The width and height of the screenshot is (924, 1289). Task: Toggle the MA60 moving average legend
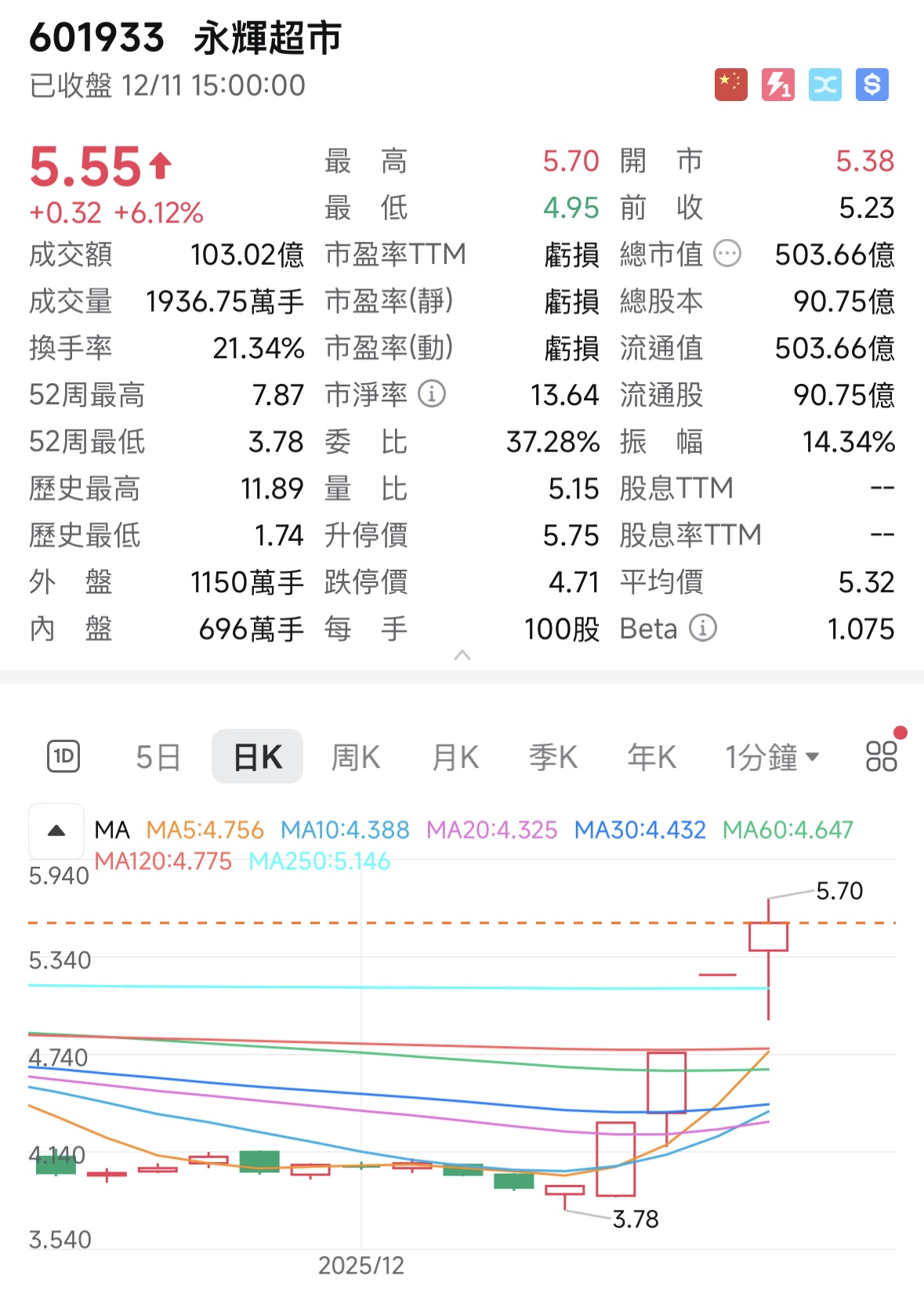[787, 829]
